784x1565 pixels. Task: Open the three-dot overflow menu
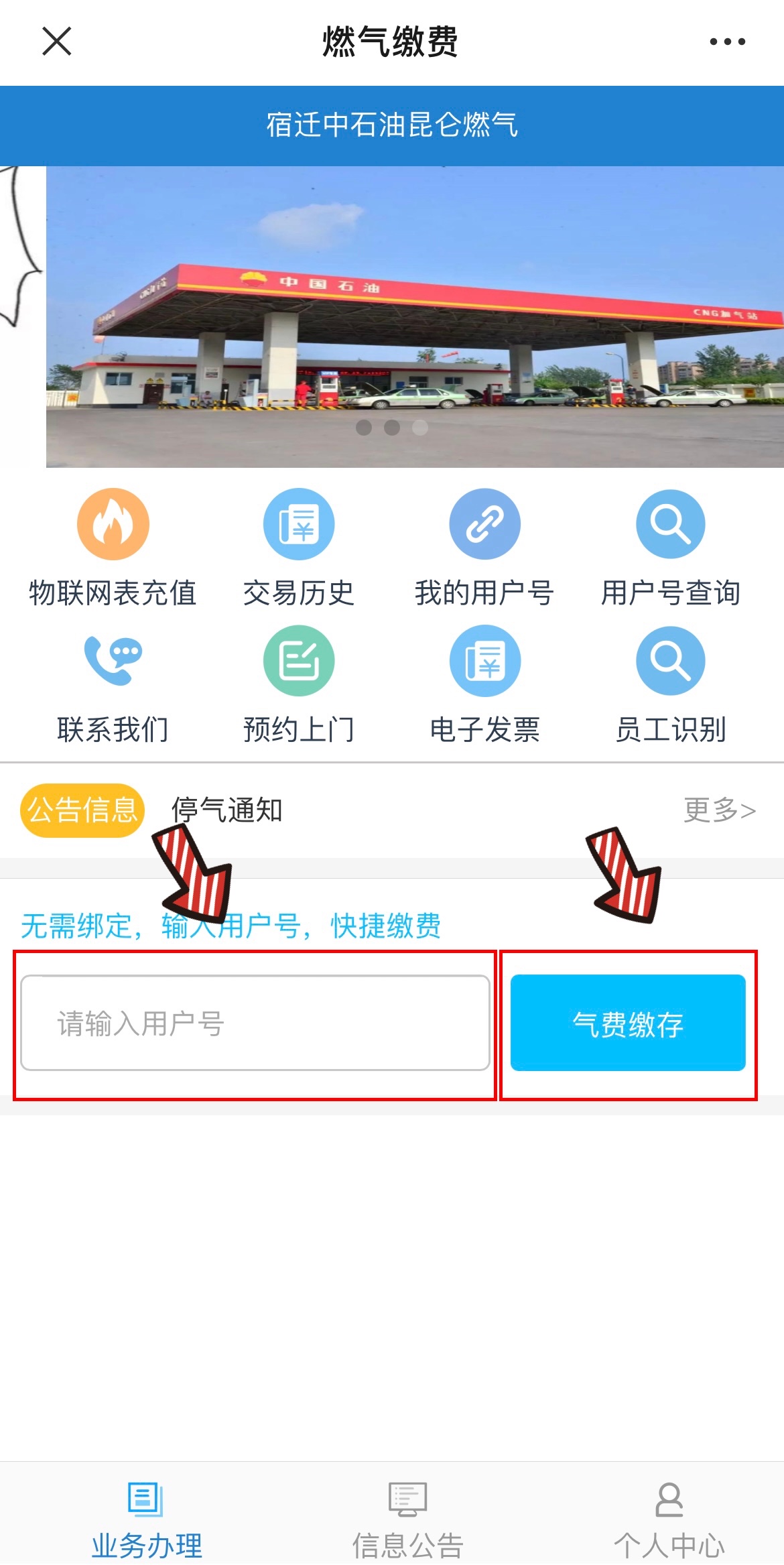tap(727, 42)
